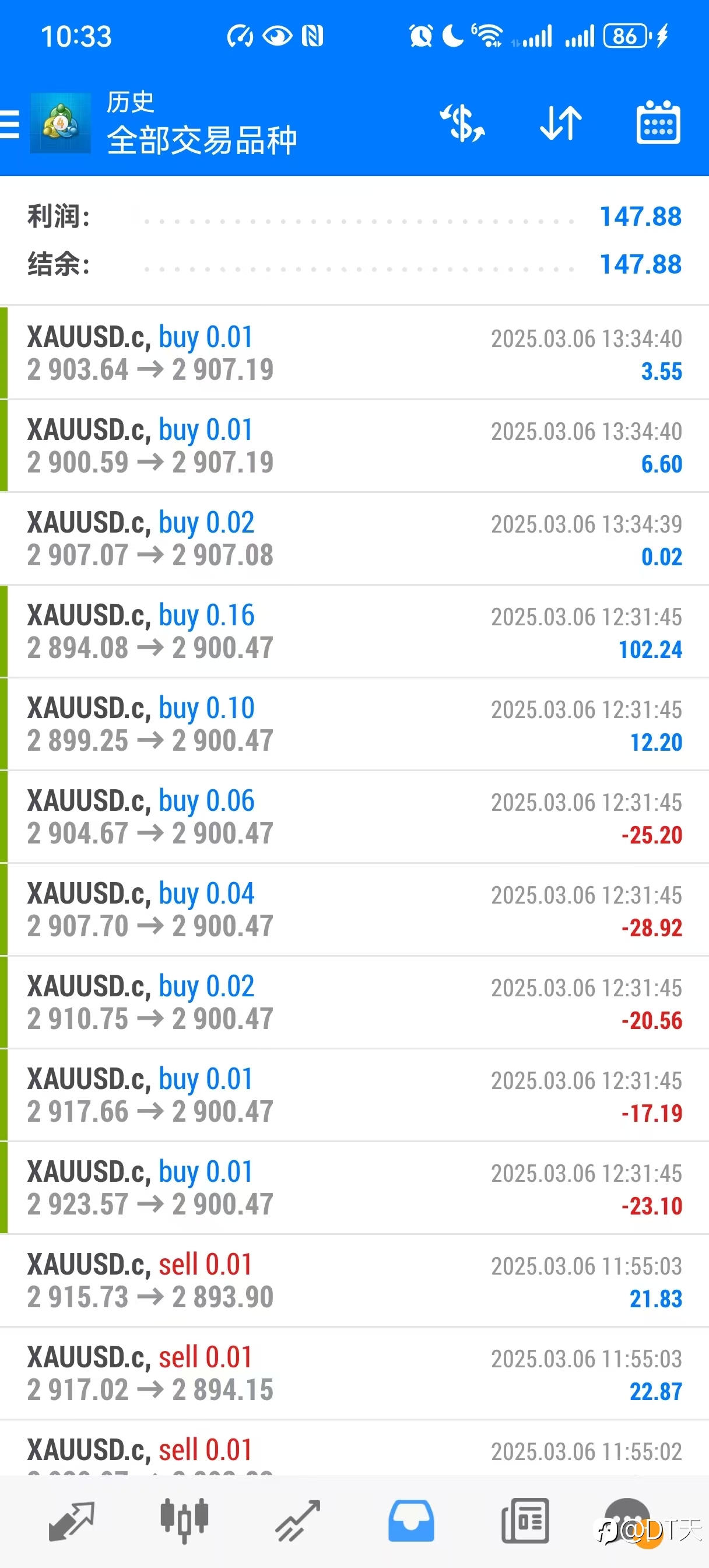This screenshot has width=709, height=1568.
Task: Expand sell 0.01 trade with 22.87 profit
Action: [354, 1374]
